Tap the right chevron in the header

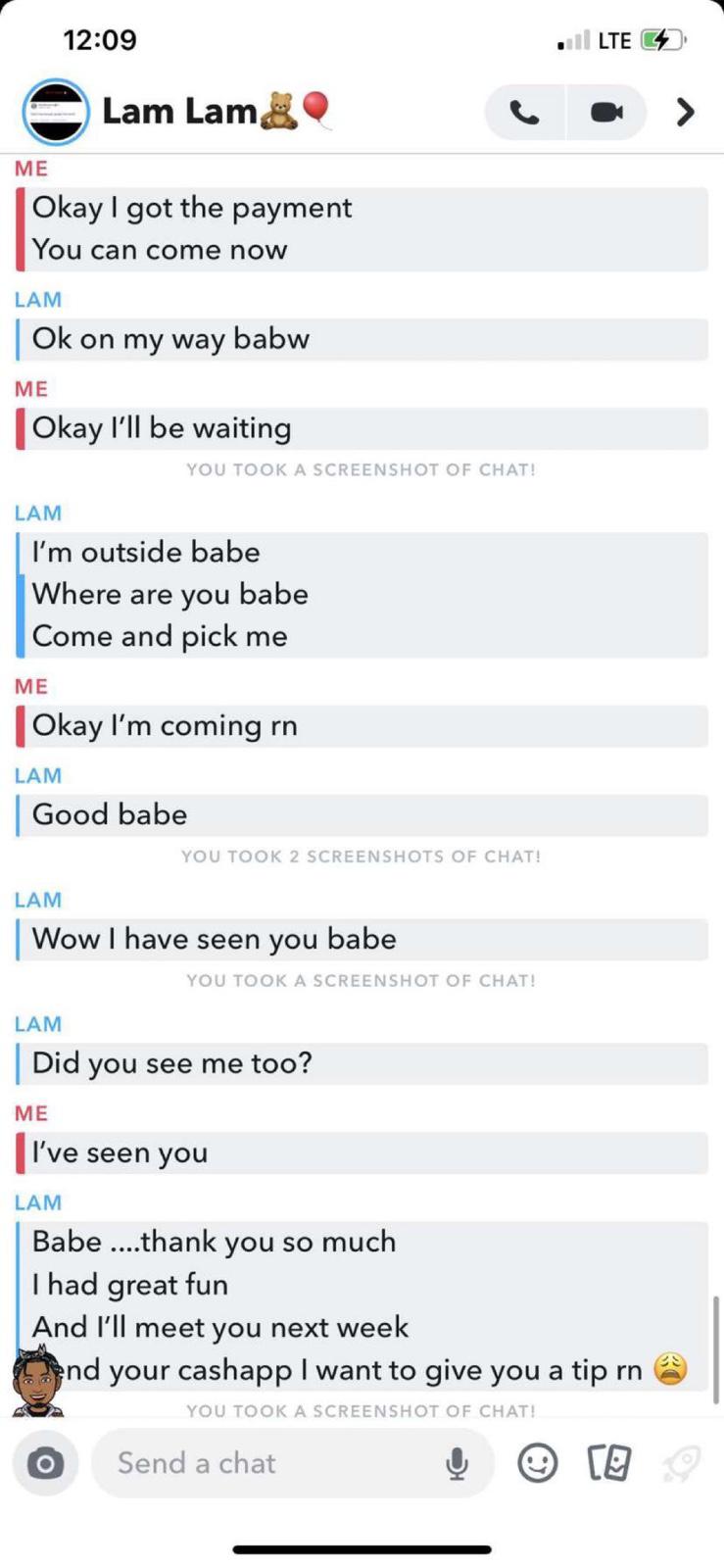coord(685,113)
